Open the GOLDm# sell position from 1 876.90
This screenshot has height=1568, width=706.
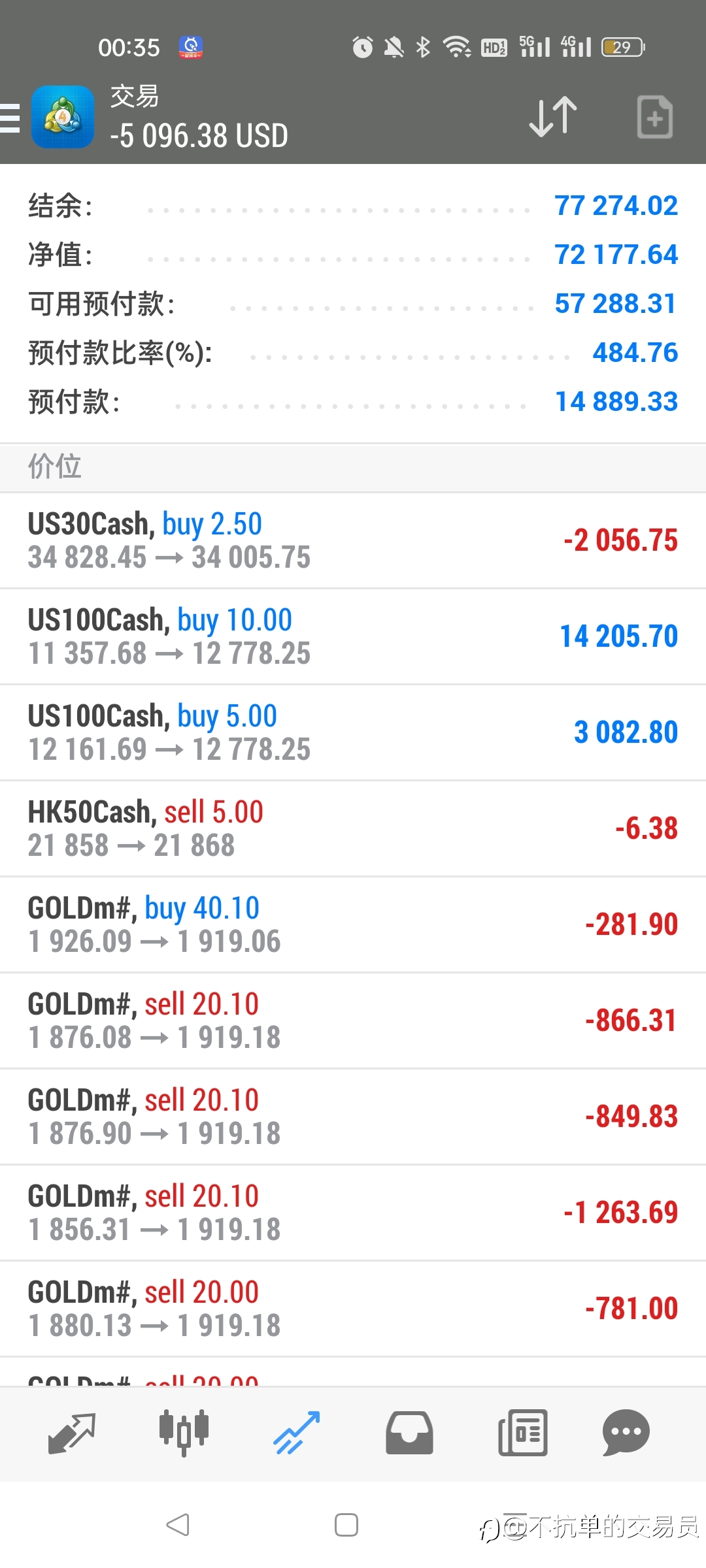point(353,1117)
